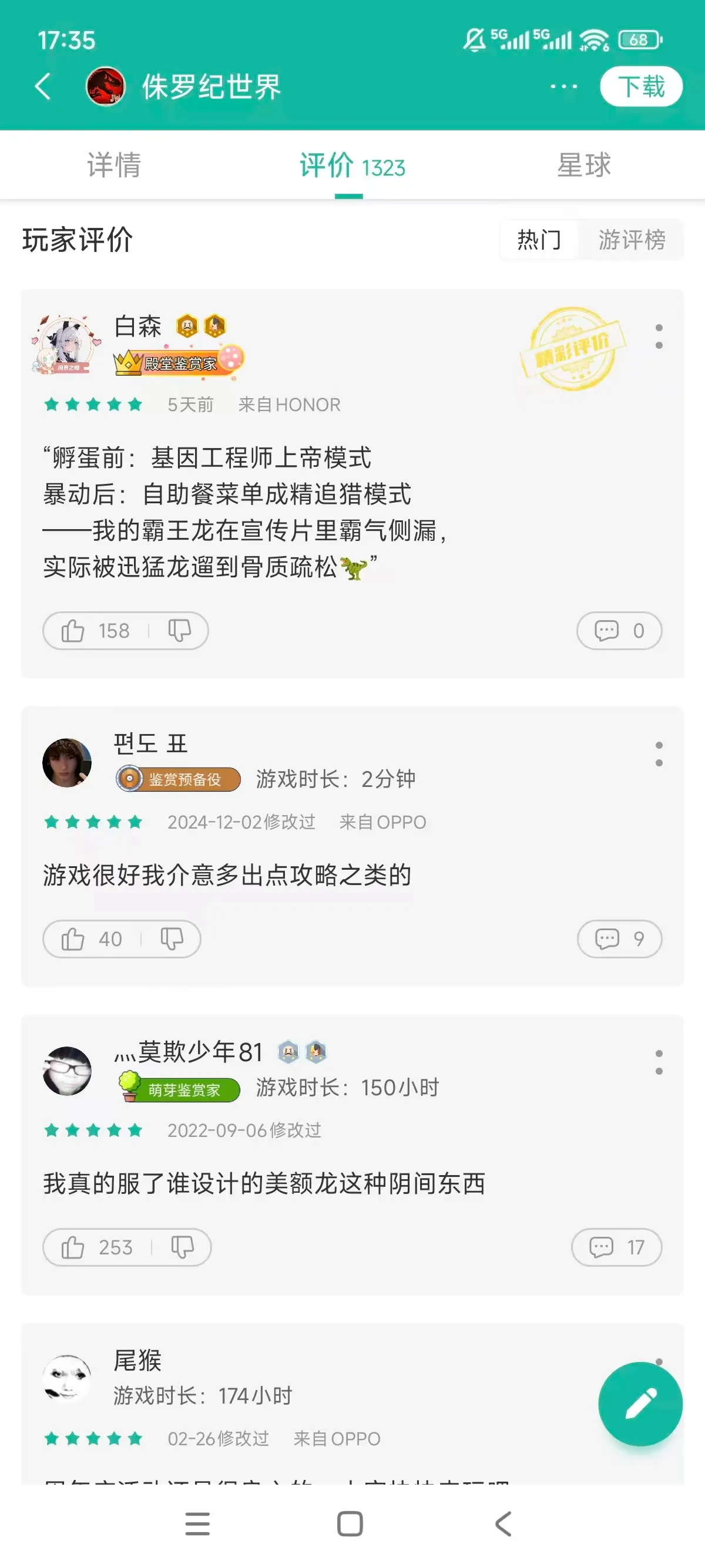Tap the 下载 button

pyautogui.click(x=640, y=86)
